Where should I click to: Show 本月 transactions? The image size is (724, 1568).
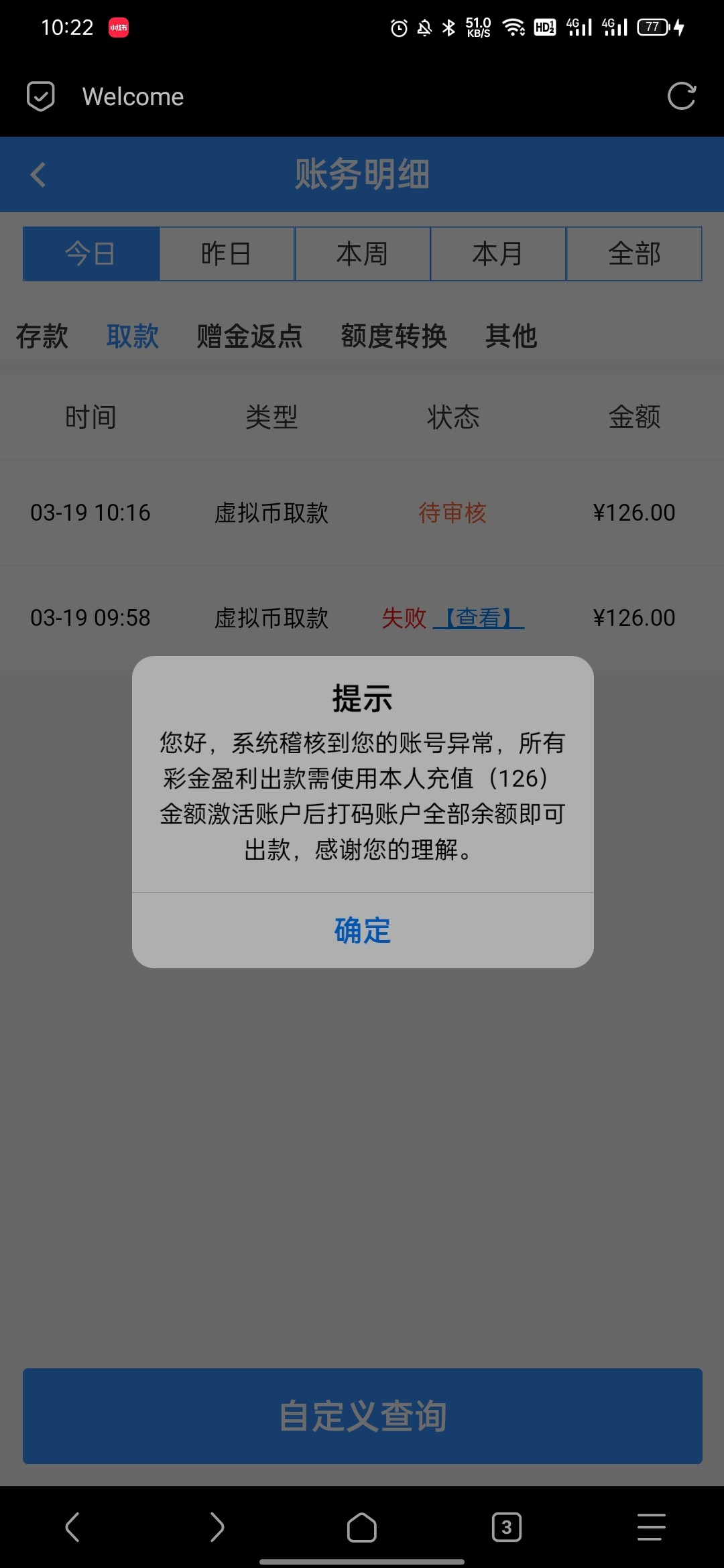pyautogui.click(x=497, y=254)
